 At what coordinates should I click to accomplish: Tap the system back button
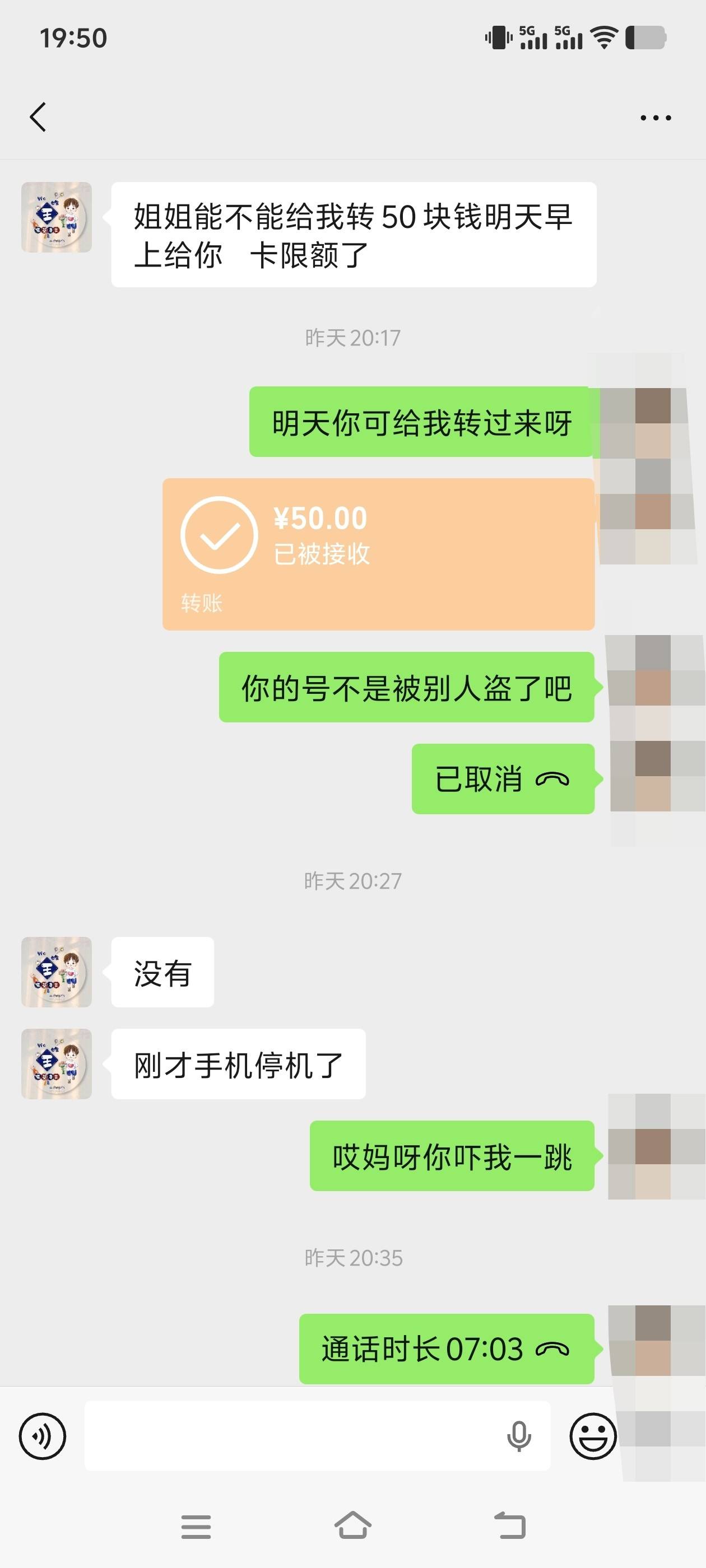click(509, 1526)
